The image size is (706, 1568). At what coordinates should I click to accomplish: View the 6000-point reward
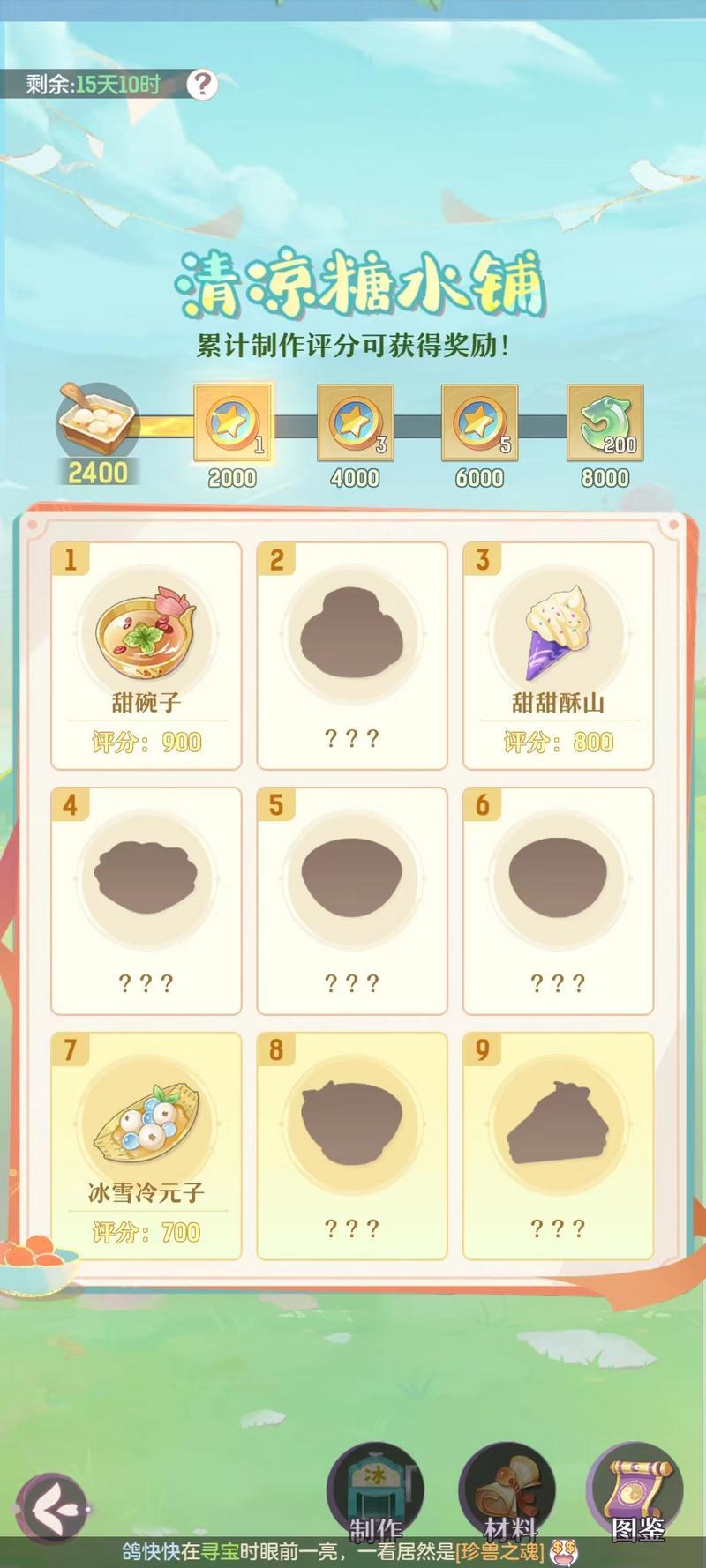coord(479,423)
